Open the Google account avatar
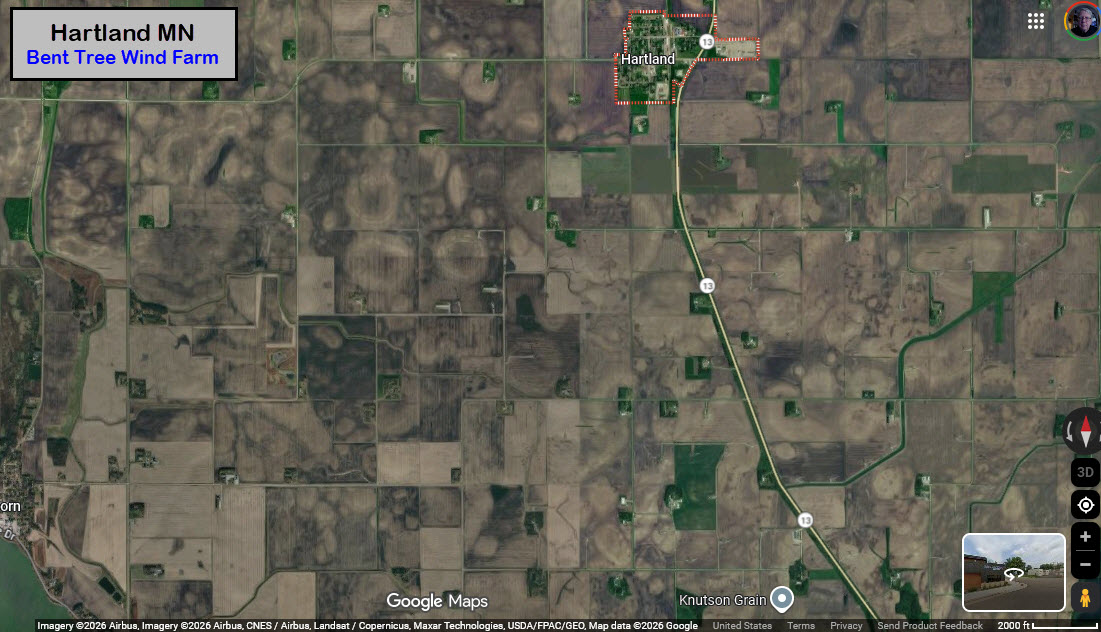Image resolution: width=1101 pixels, height=632 pixels. (1081, 21)
